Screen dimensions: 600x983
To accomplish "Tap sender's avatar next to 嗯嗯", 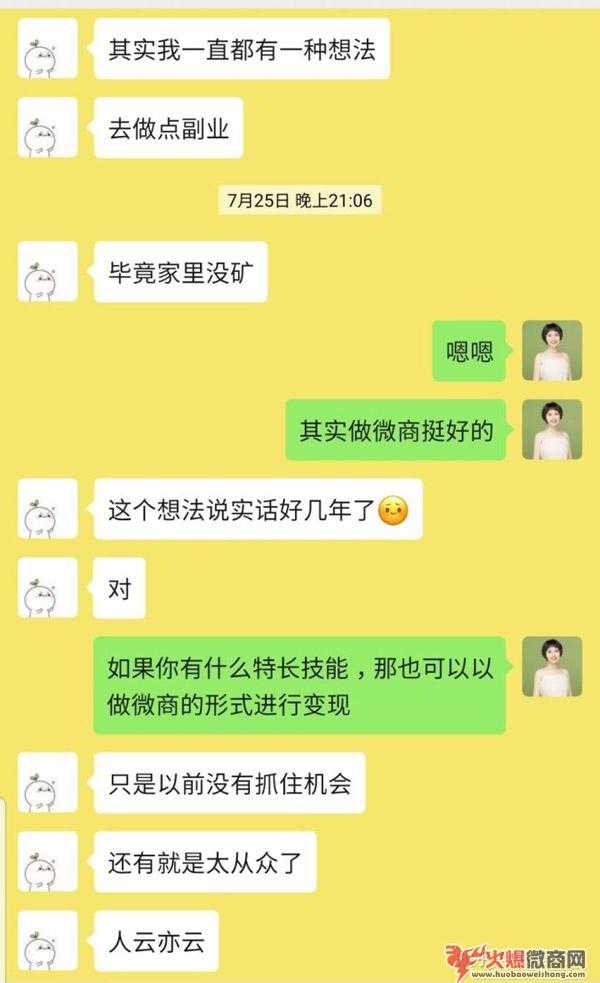I will (551, 351).
